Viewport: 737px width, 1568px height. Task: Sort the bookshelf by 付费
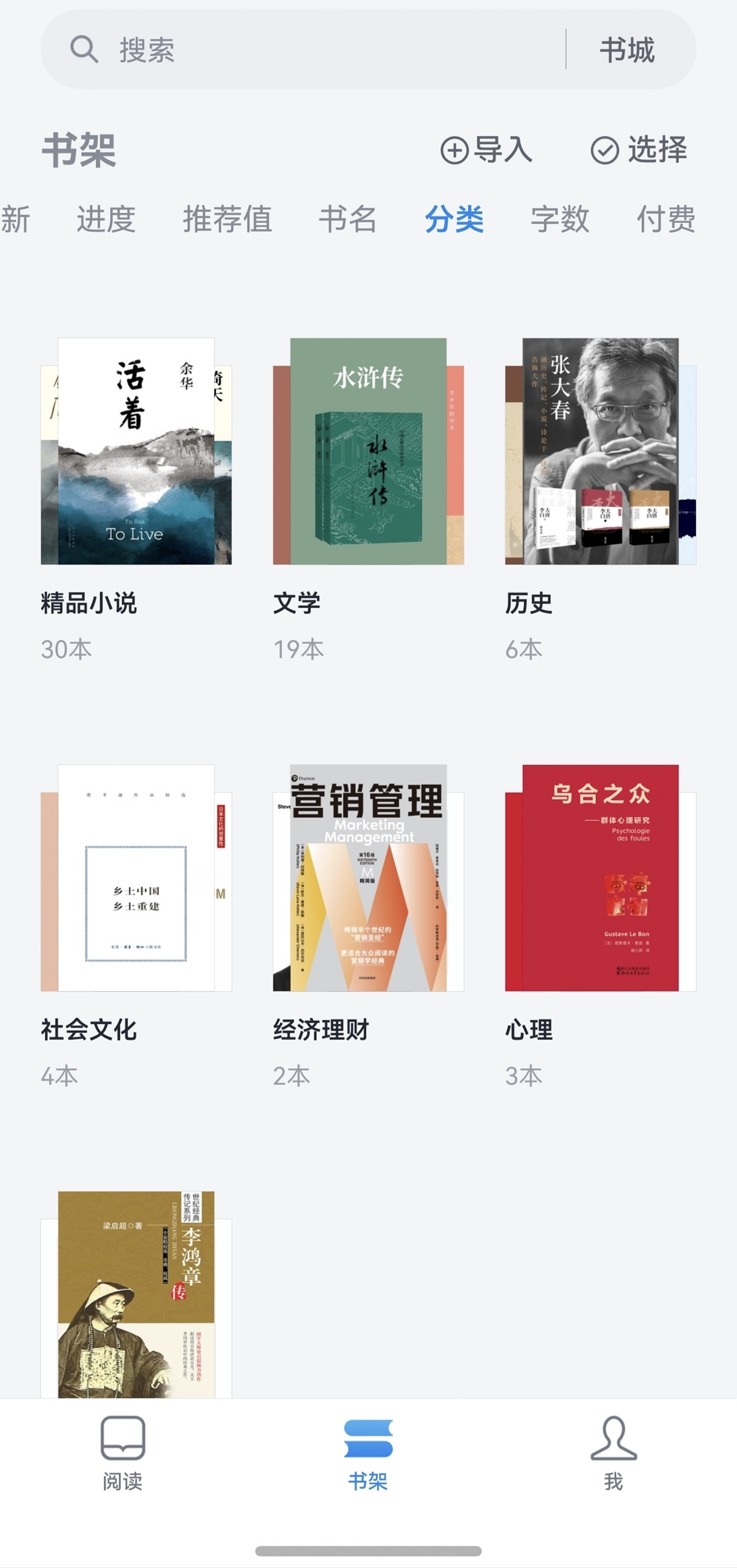tap(666, 219)
